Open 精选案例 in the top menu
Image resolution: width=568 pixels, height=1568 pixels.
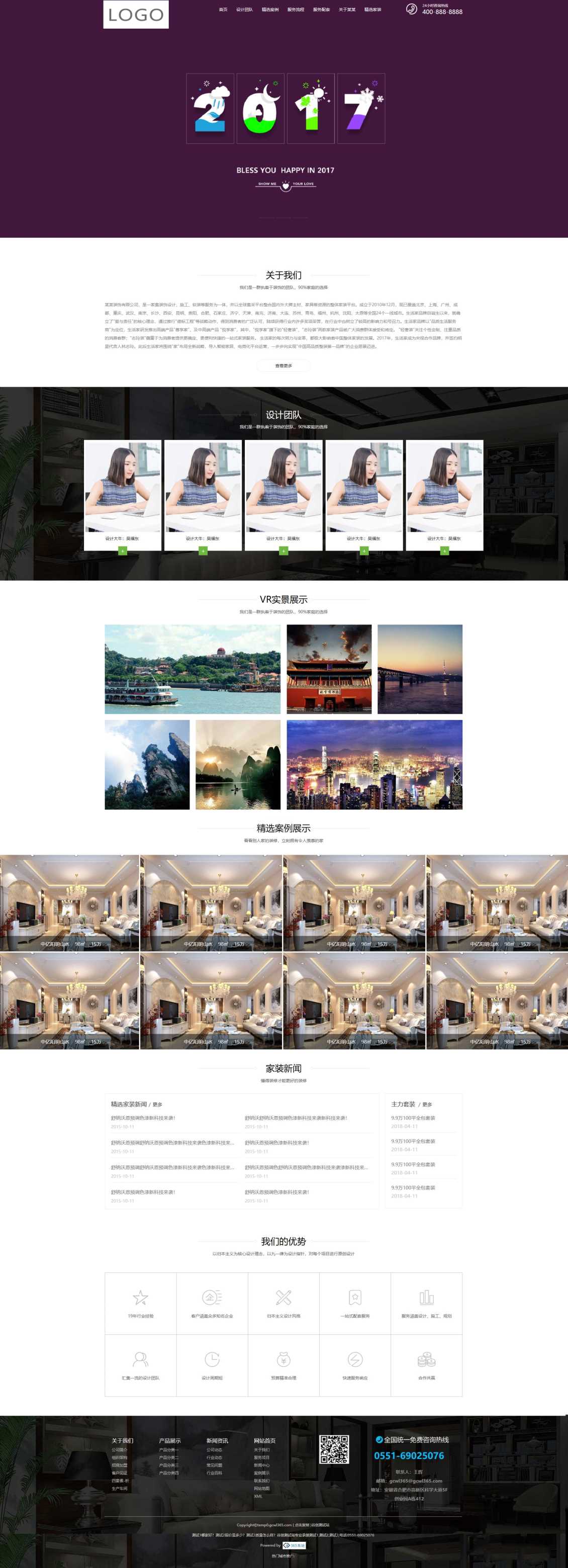(270, 10)
